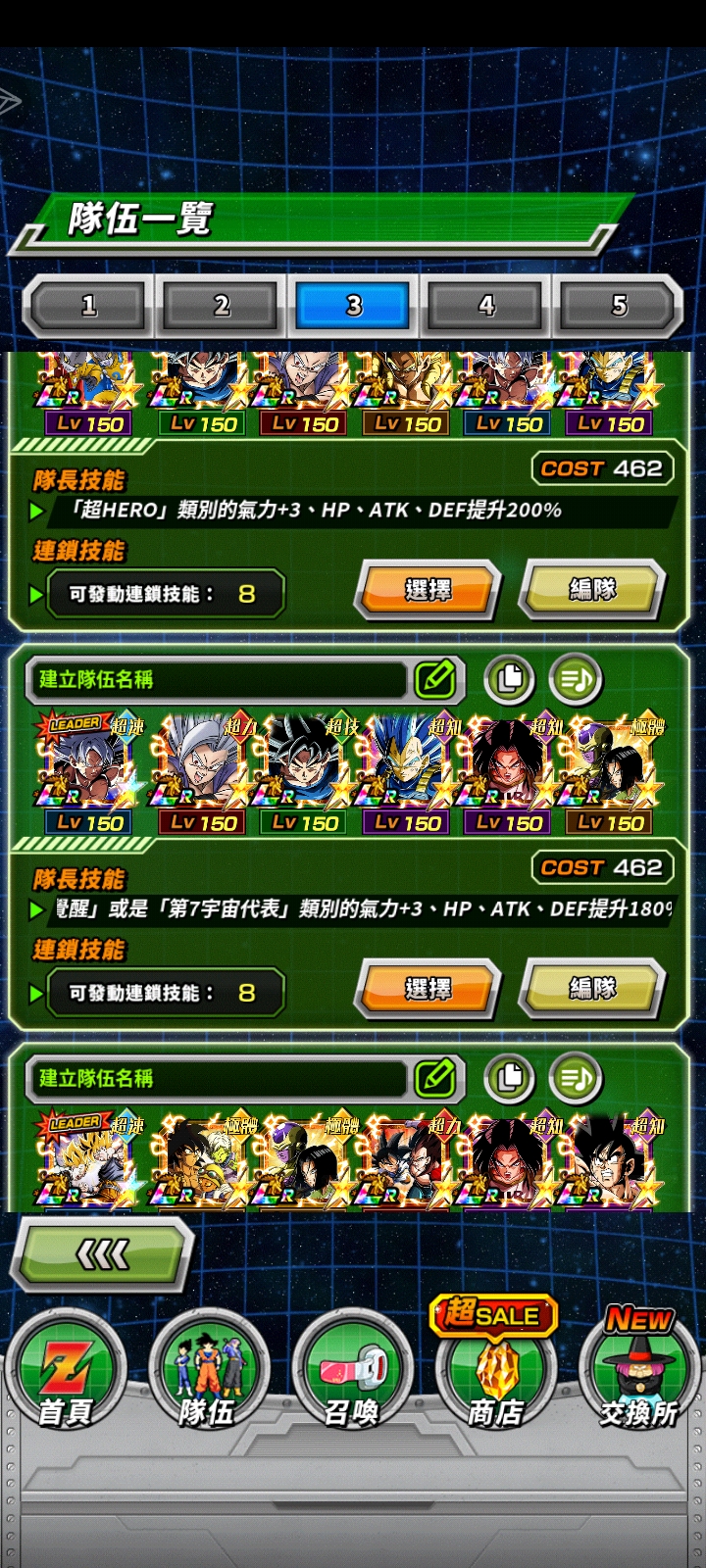Tap 選擇 for the 第7宇宙代表 team

click(x=429, y=990)
